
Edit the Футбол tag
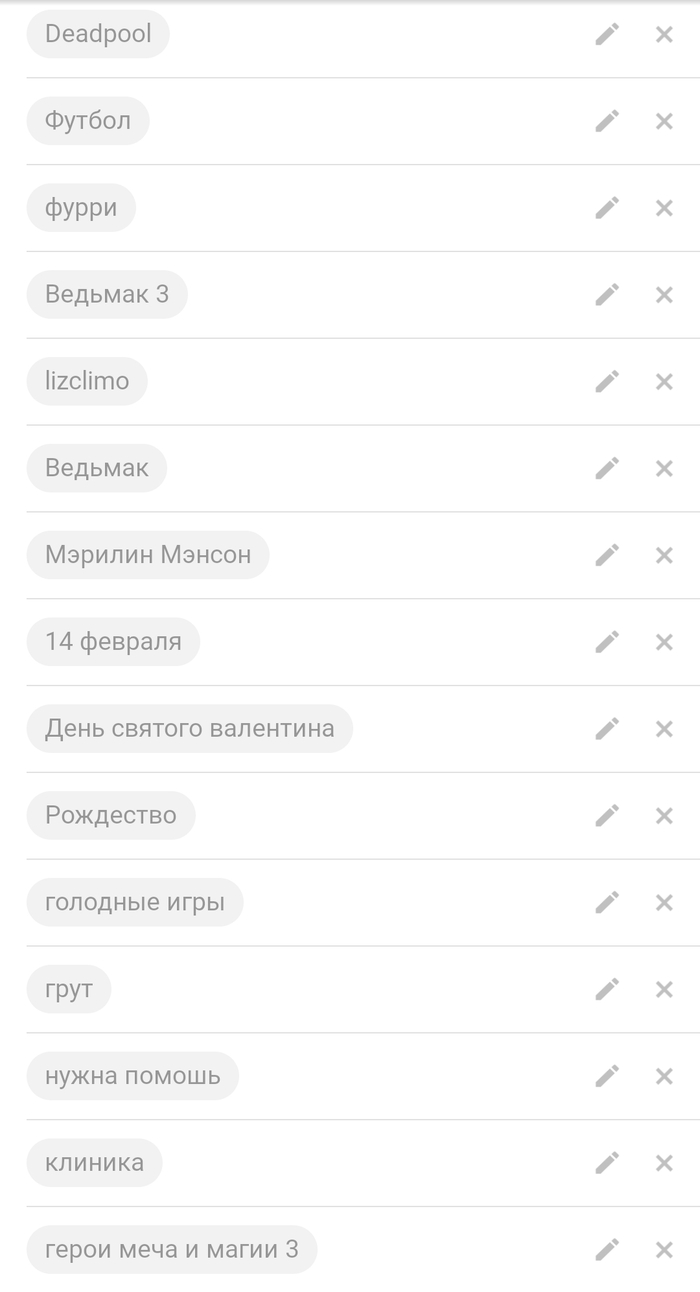click(607, 121)
